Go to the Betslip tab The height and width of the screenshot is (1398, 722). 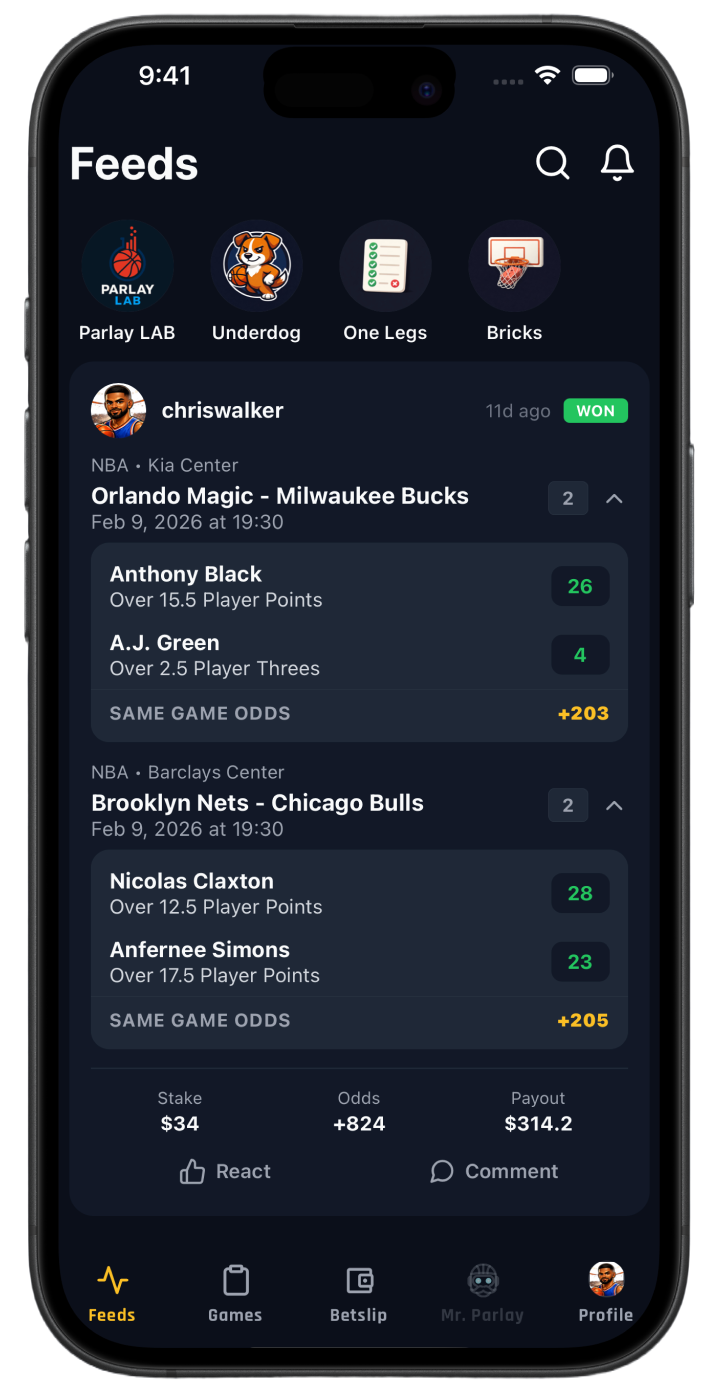pos(358,1293)
